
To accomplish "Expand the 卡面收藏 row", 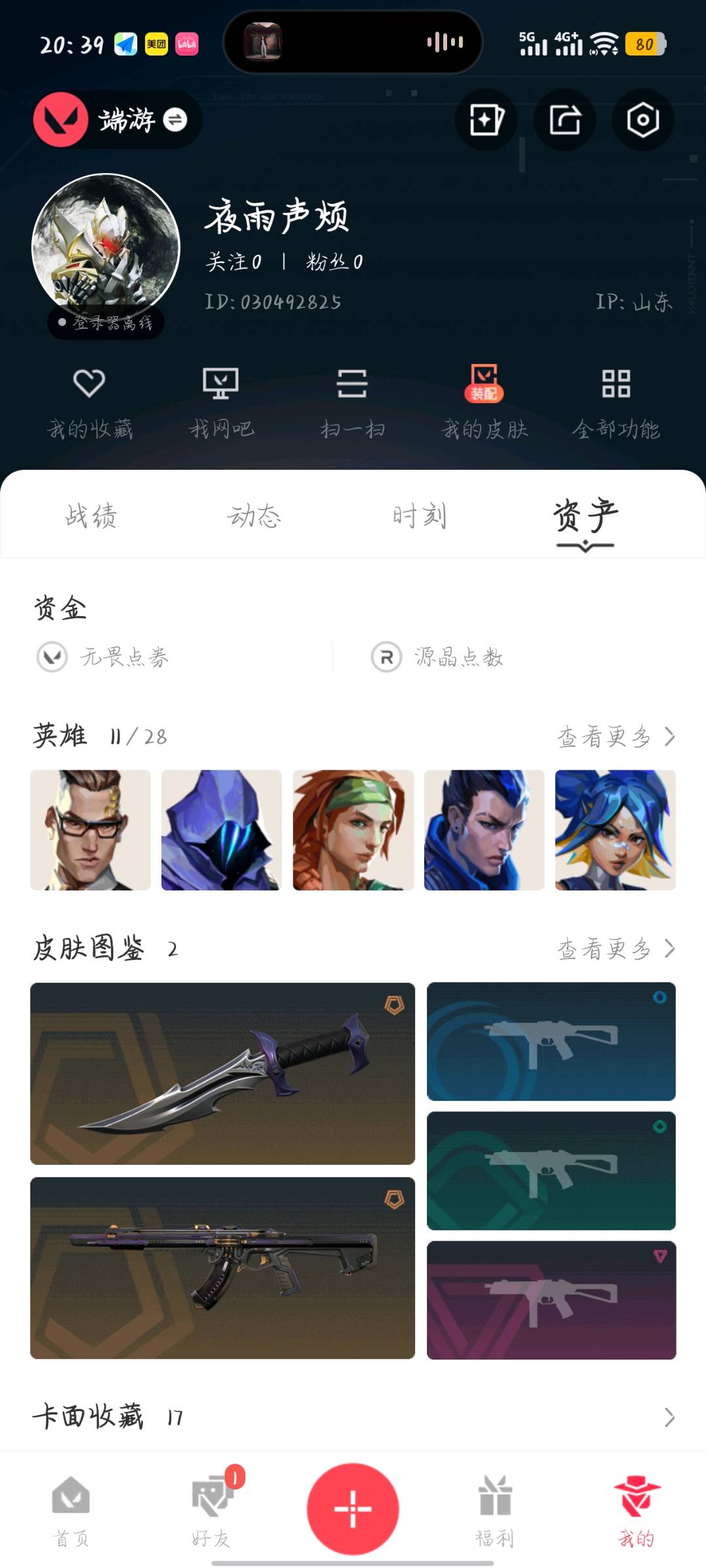I will (x=353, y=1416).
